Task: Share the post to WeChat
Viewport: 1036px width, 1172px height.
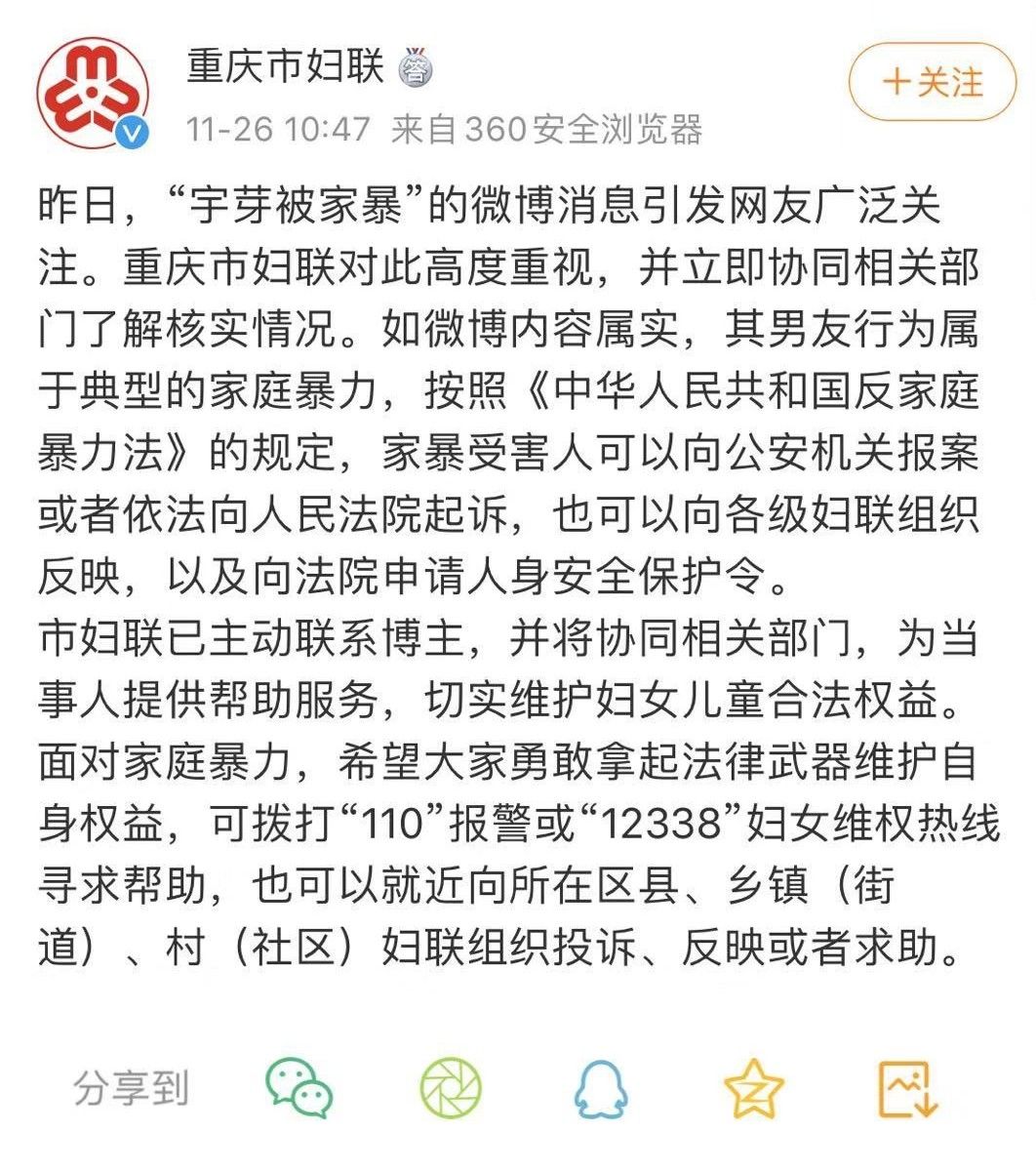Action: [x=299, y=1088]
